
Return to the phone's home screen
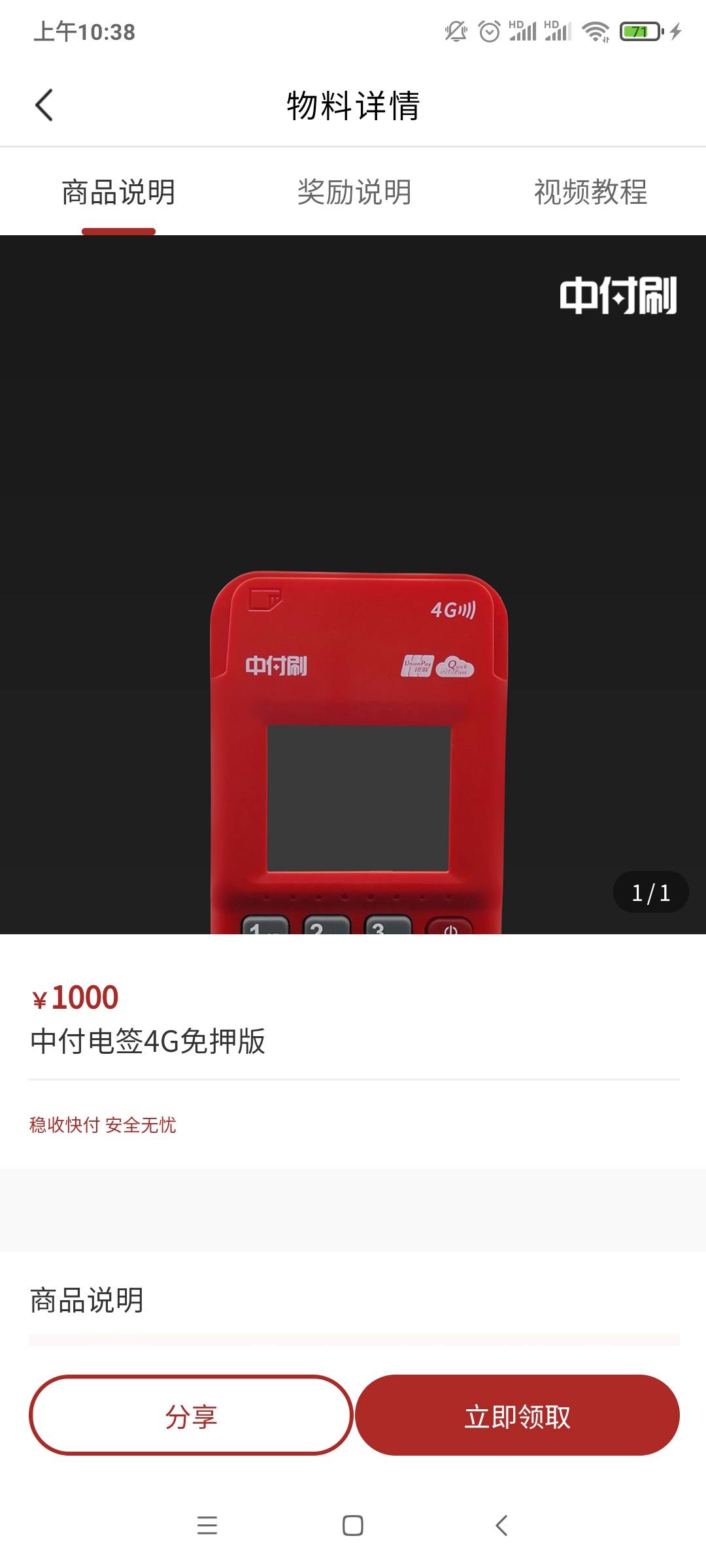pos(353,1526)
